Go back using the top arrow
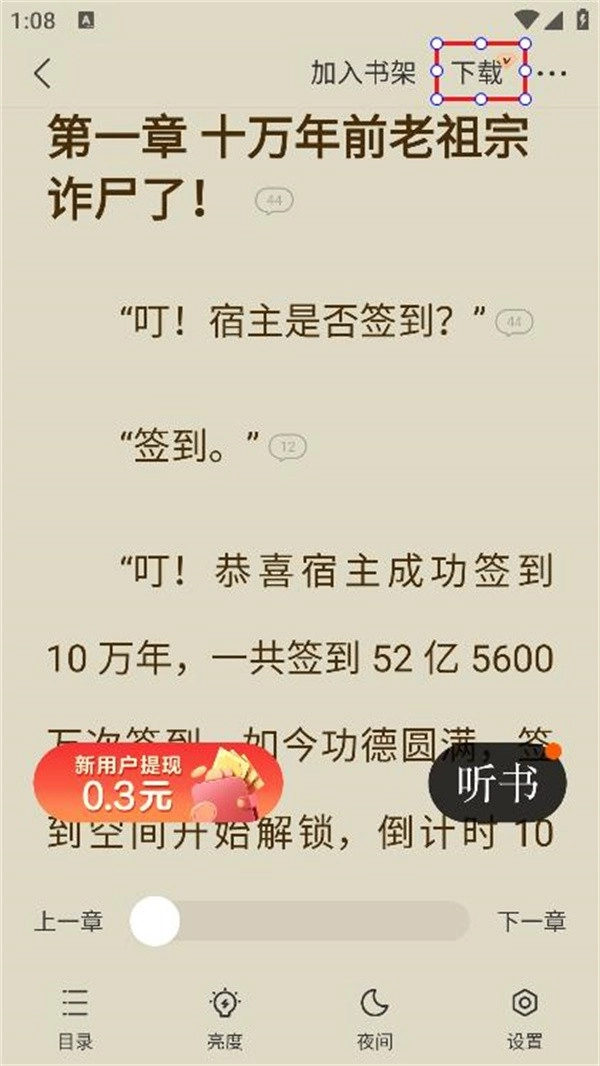The image size is (600, 1066). [x=42, y=73]
